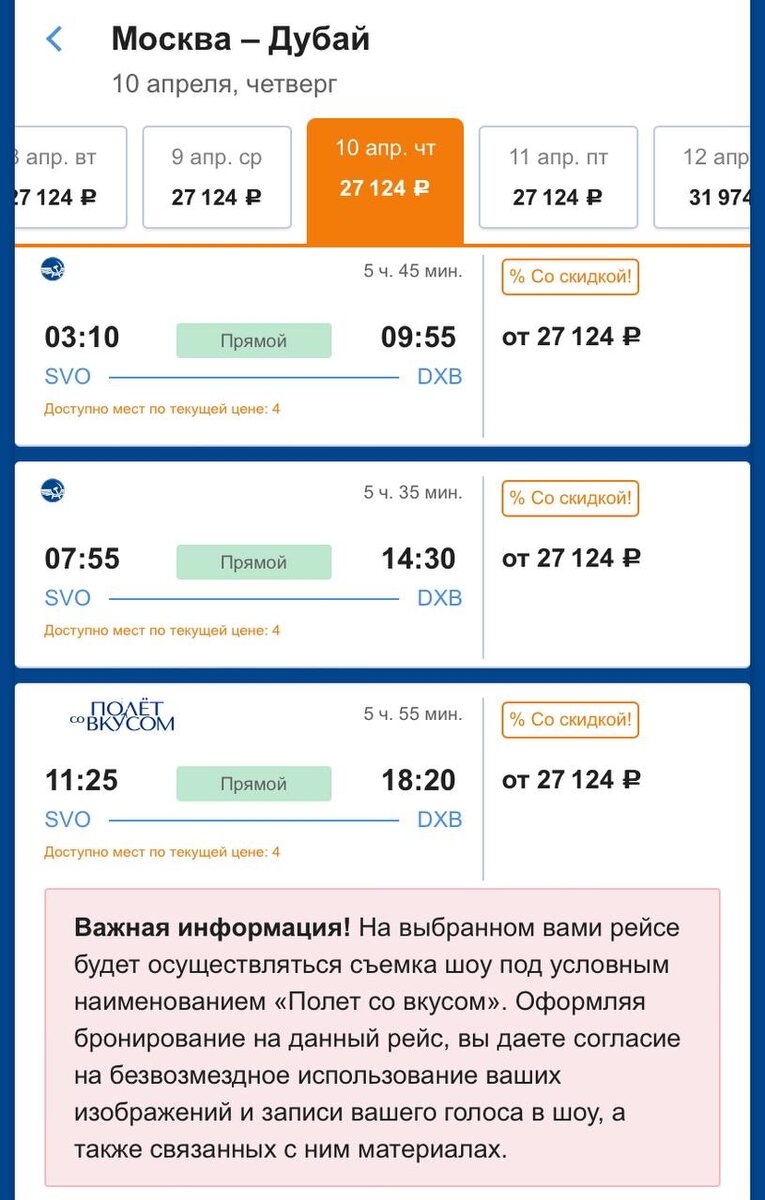Screen dimensions: 765x1200
Task: Select the 11 апр. пт date tab
Action: click(558, 177)
